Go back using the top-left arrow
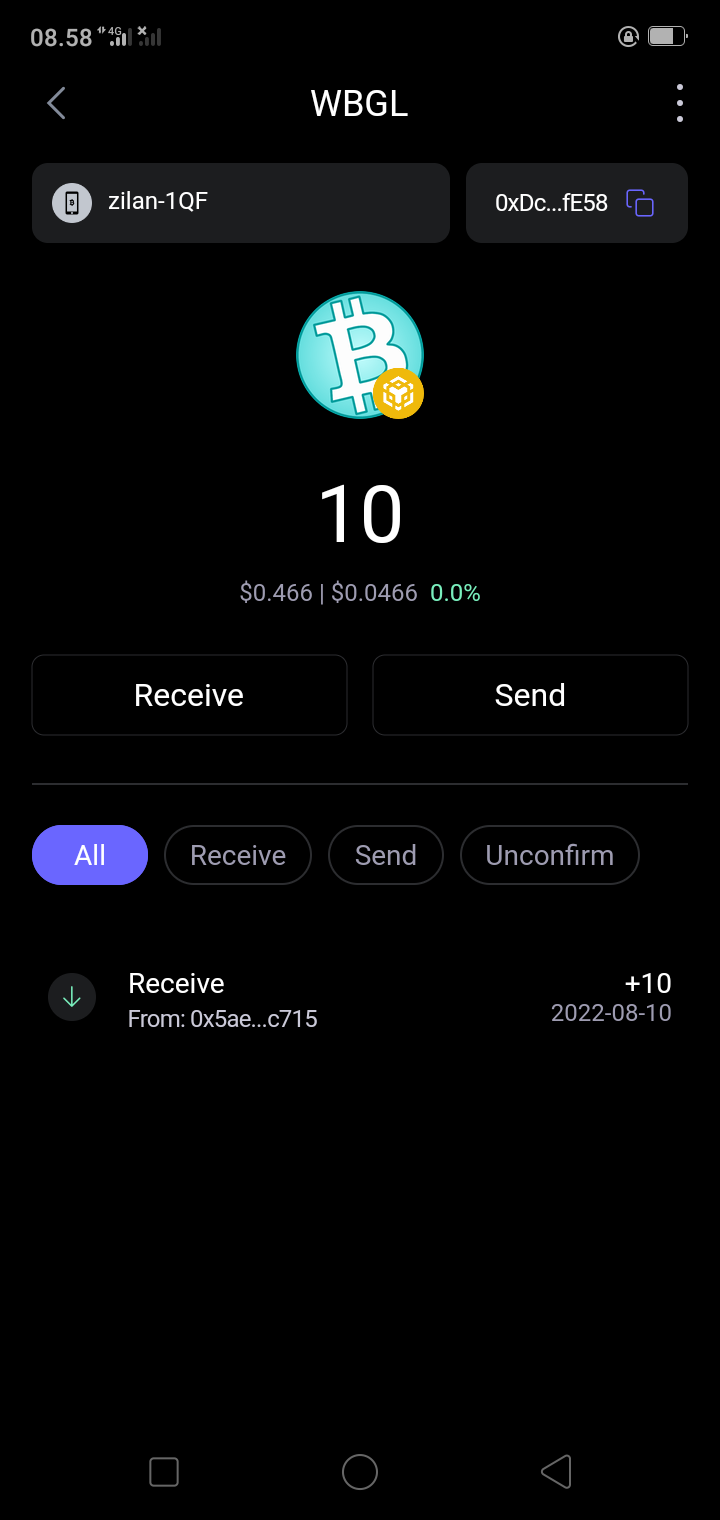Viewport: 720px width, 1520px height. coord(56,103)
